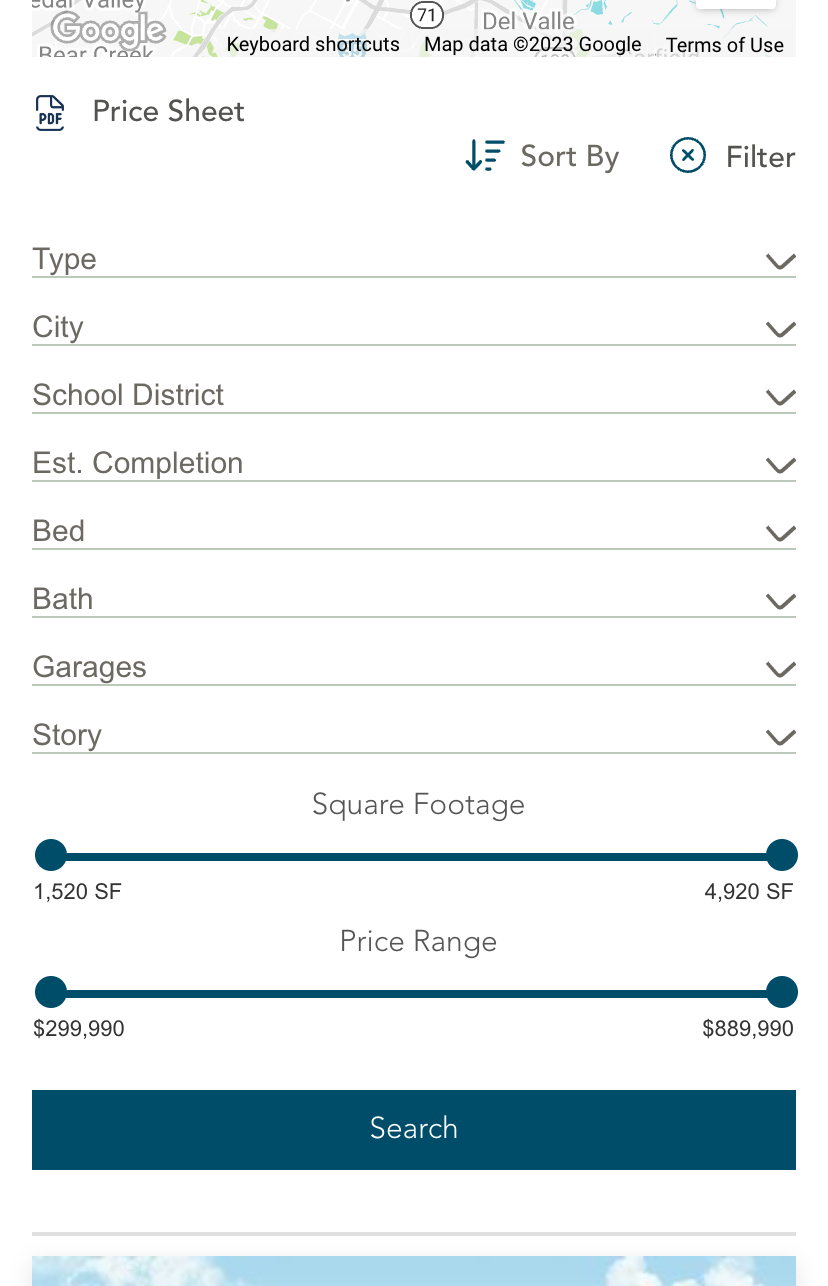
Task: Expand the City dropdown
Action: 413,328
